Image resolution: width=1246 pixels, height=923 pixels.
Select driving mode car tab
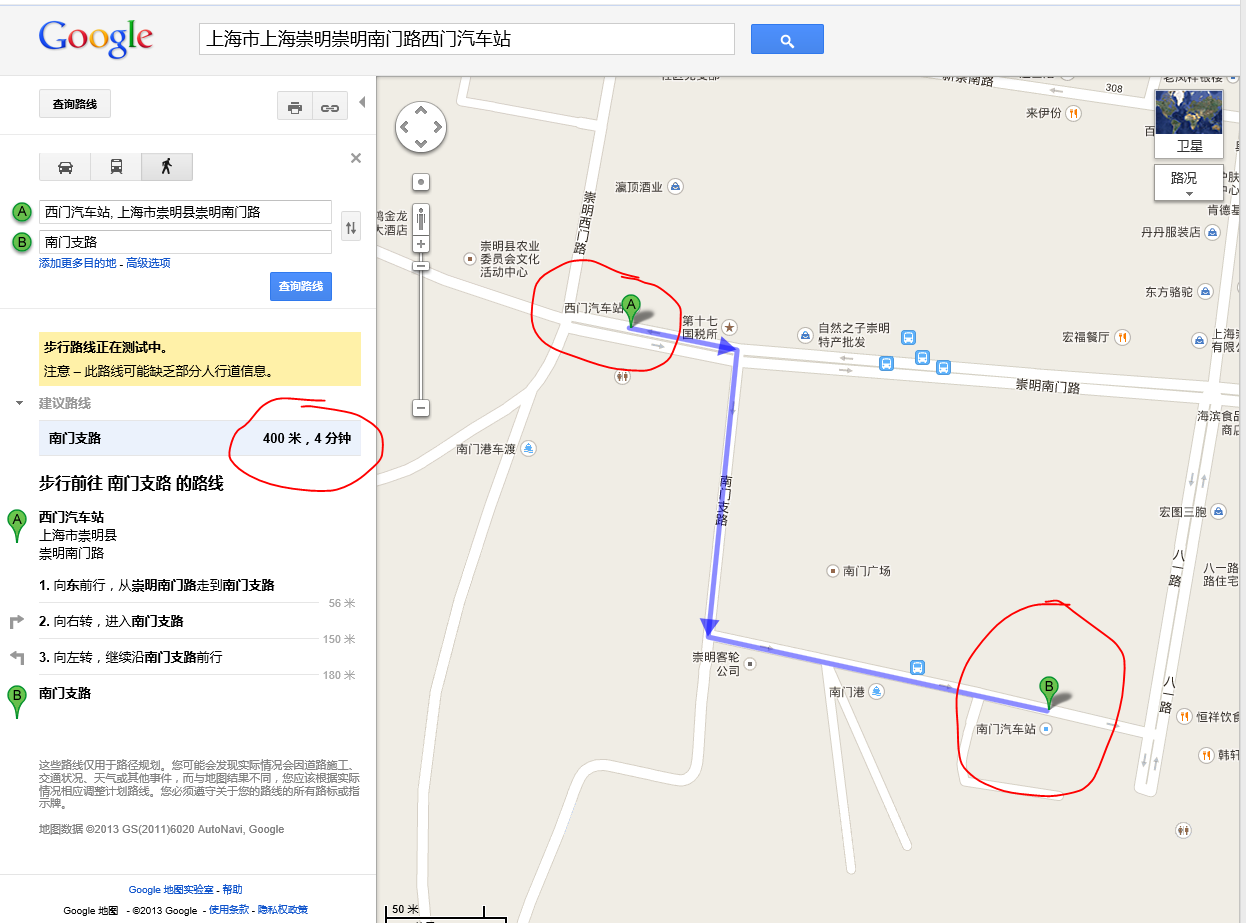(65, 167)
